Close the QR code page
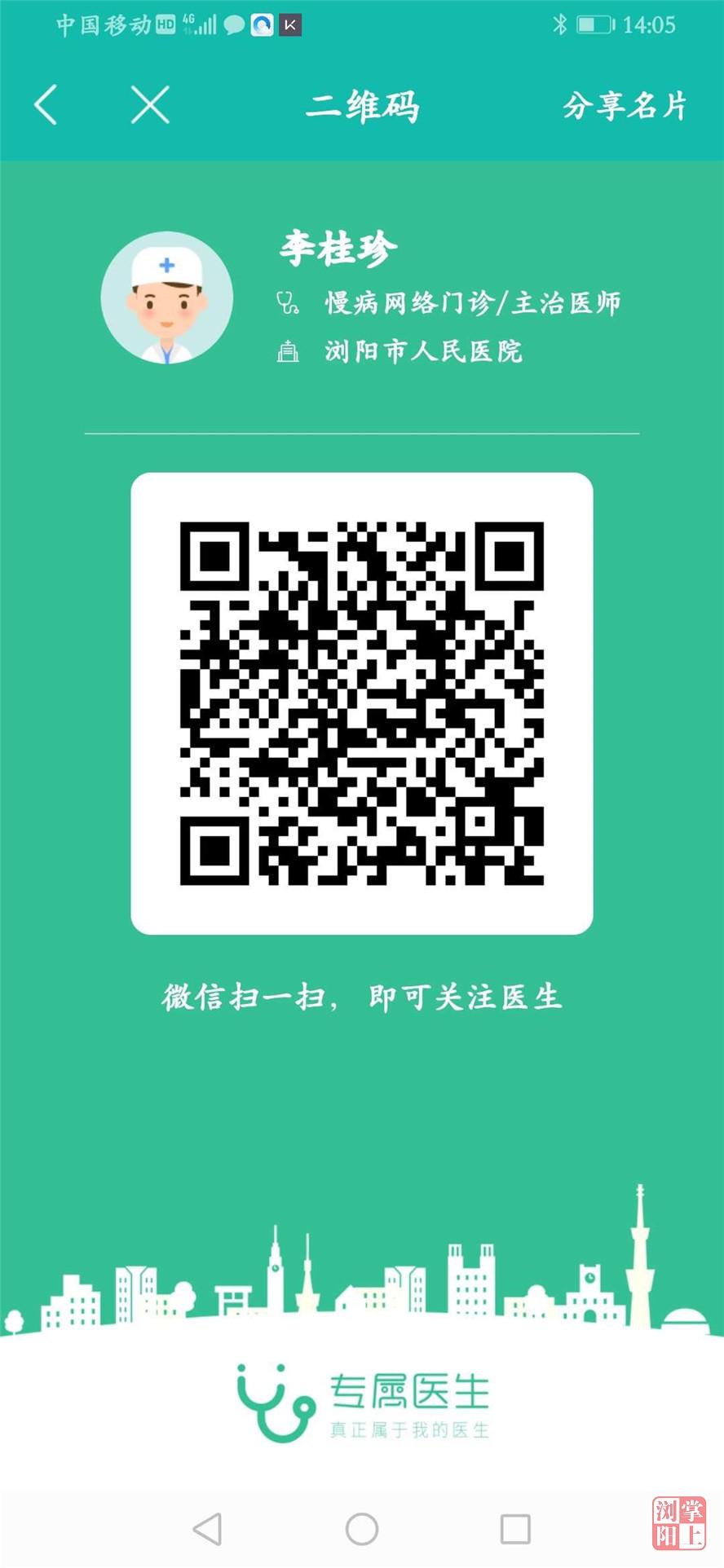Image resolution: width=724 pixels, height=1568 pixels. (x=150, y=105)
